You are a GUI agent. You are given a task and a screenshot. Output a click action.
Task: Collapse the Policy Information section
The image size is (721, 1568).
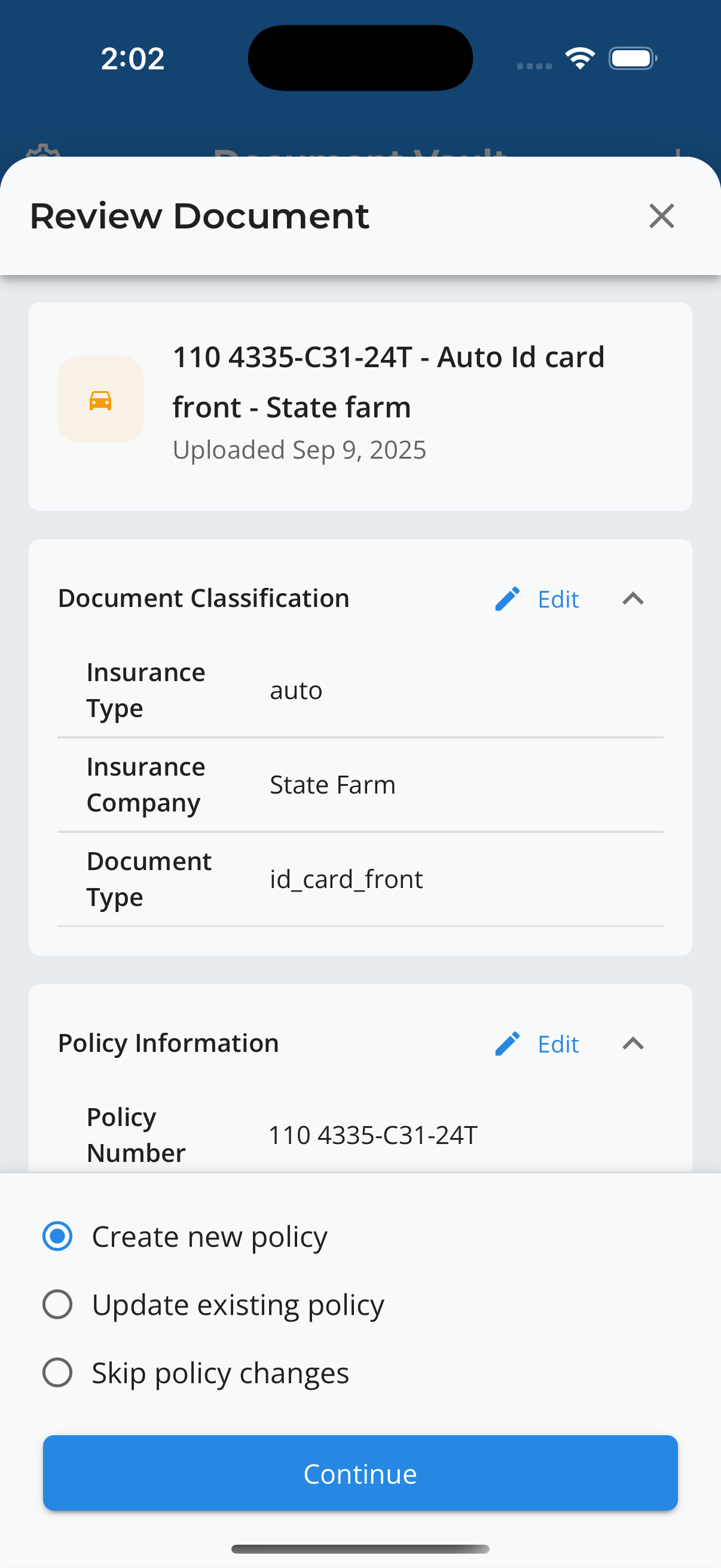(633, 1044)
